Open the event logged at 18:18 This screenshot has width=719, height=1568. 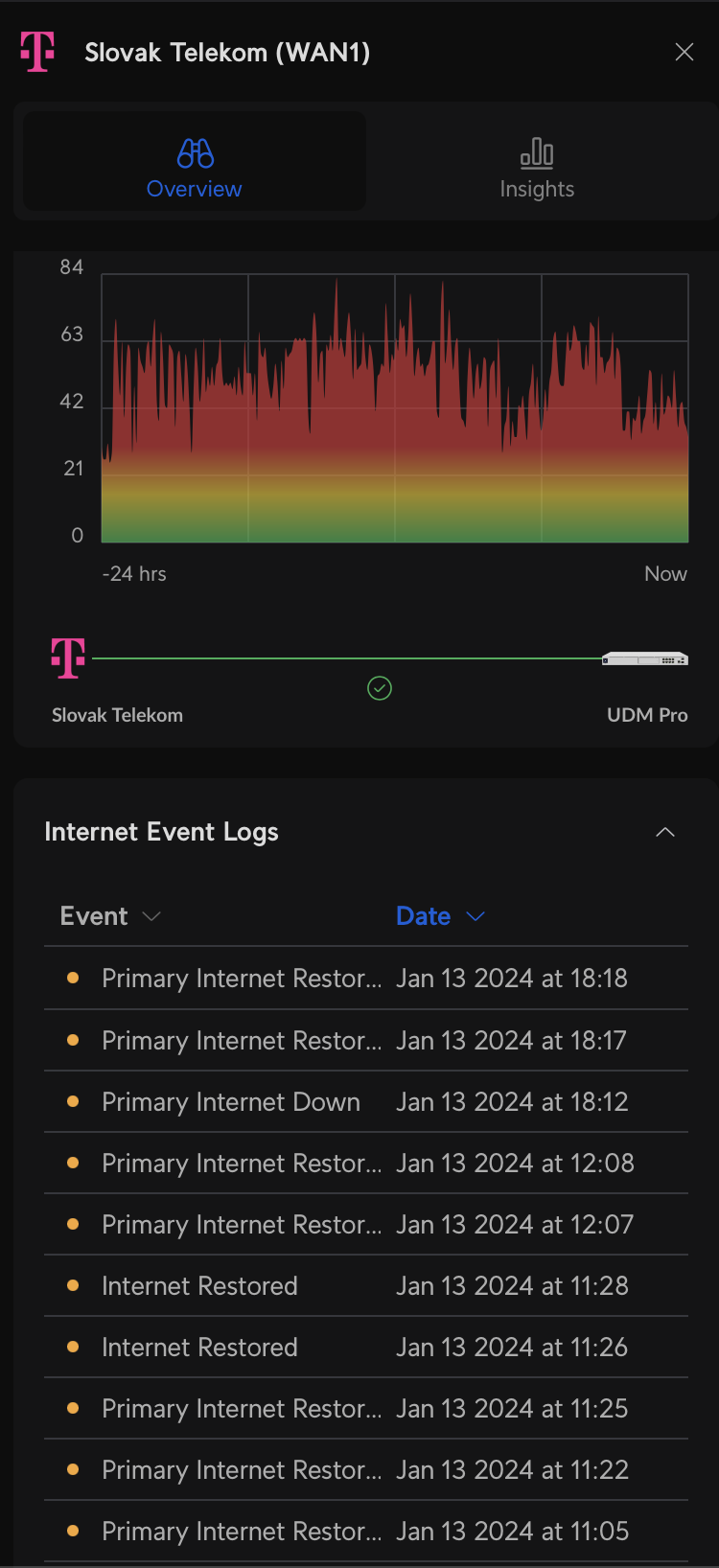click(366, 978)
